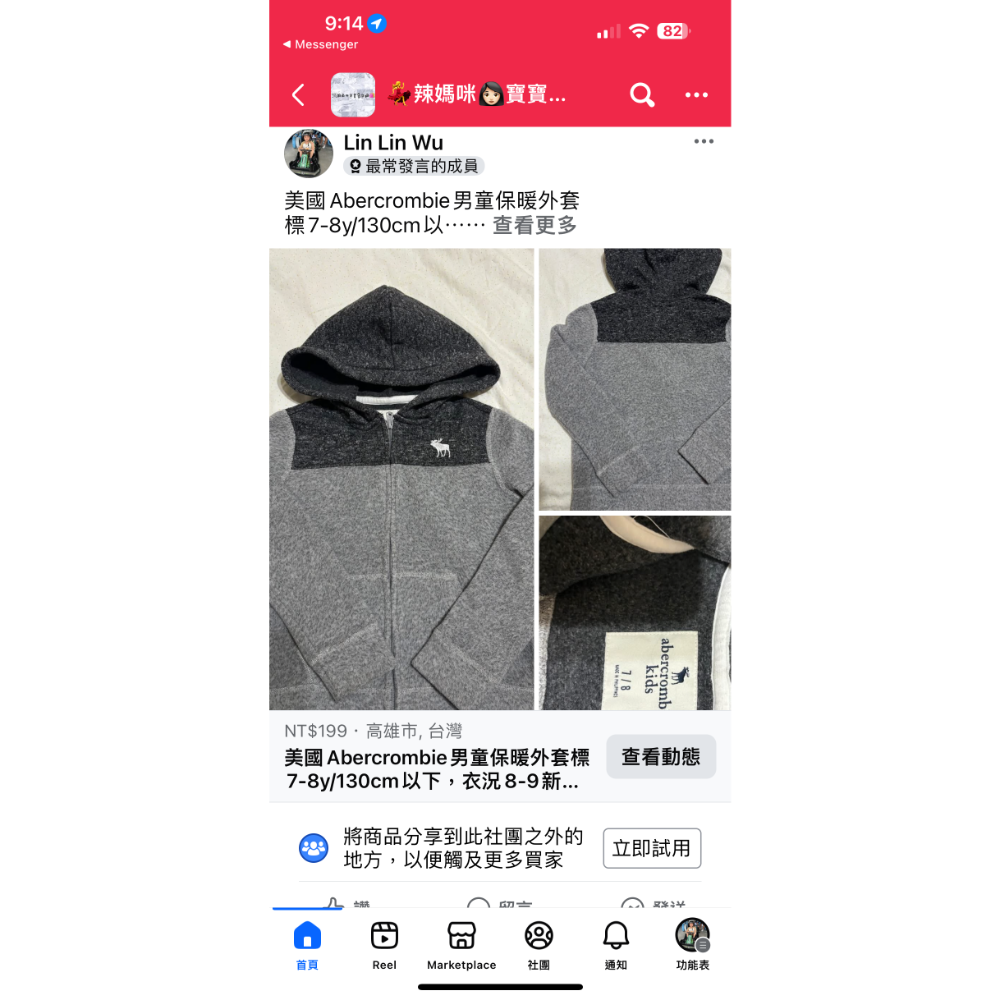Open the group avatar in the header
This screenshot has height=1000, width=1000.
click(x=353, y=95)
